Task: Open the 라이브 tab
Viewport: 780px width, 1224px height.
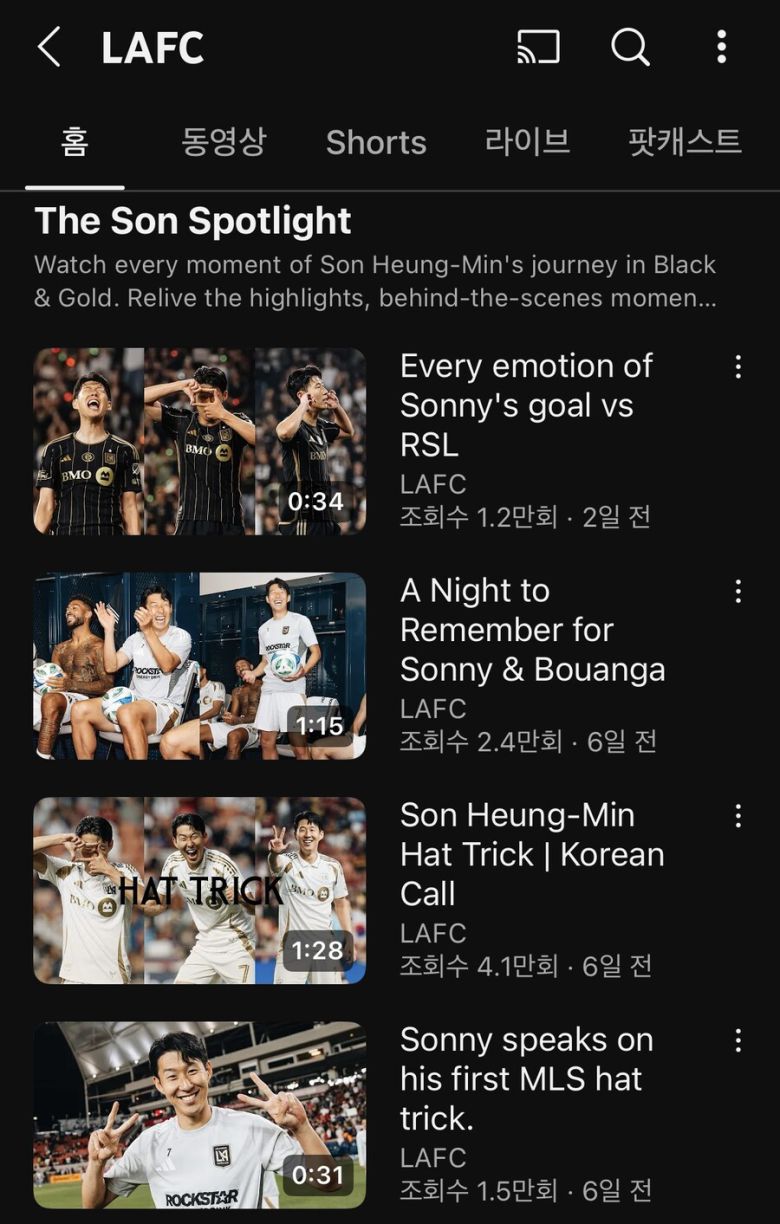Action: click(x=527, y=142)
